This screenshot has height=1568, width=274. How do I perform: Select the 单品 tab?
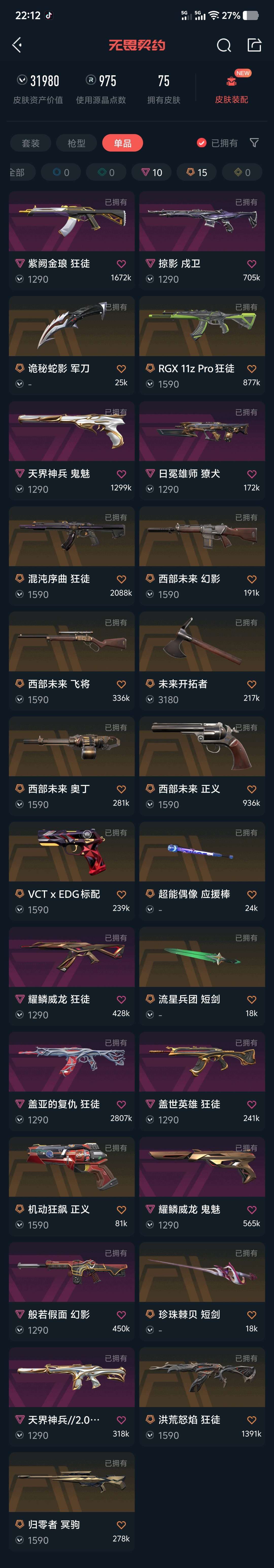click(122, 143)
